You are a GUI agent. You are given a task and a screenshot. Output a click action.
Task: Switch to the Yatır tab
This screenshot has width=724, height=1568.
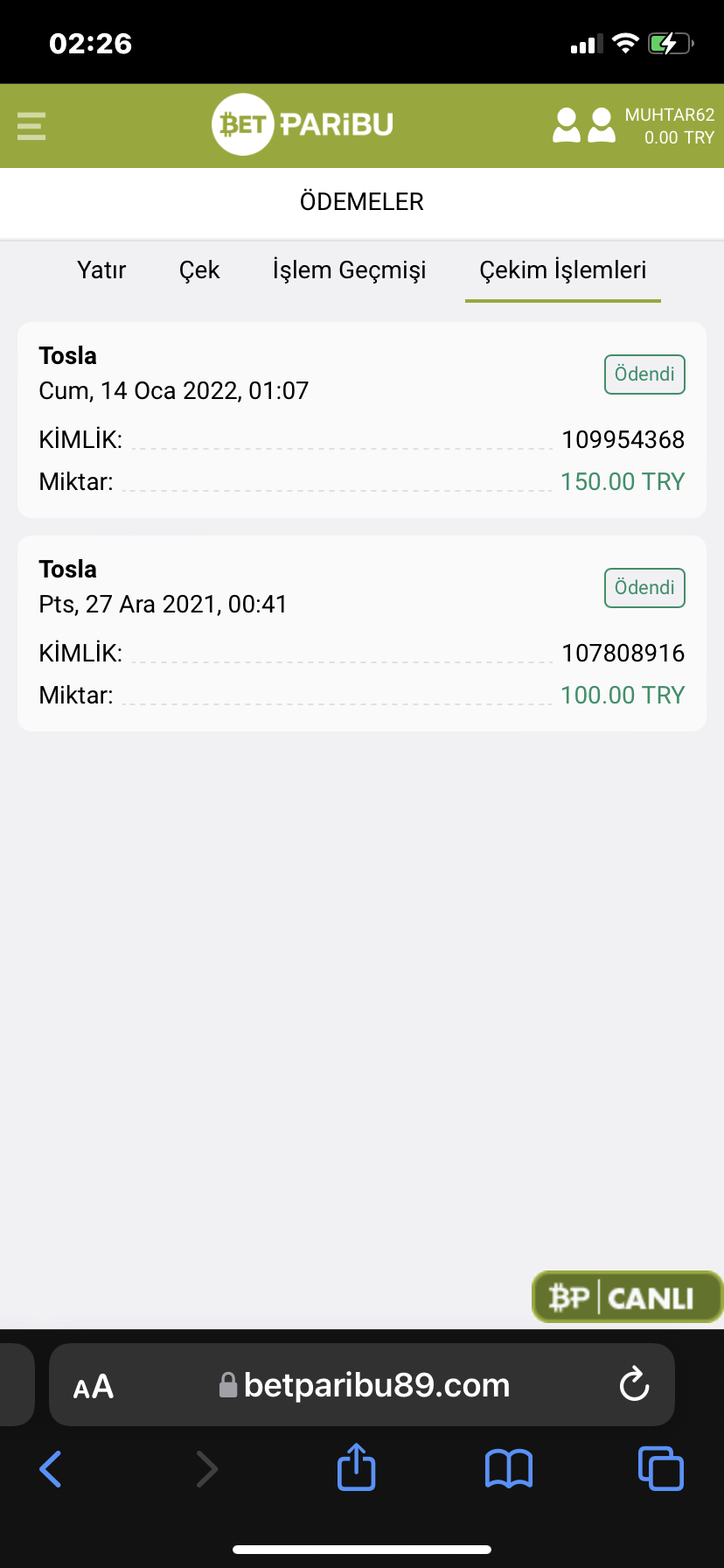click(101, 270)
